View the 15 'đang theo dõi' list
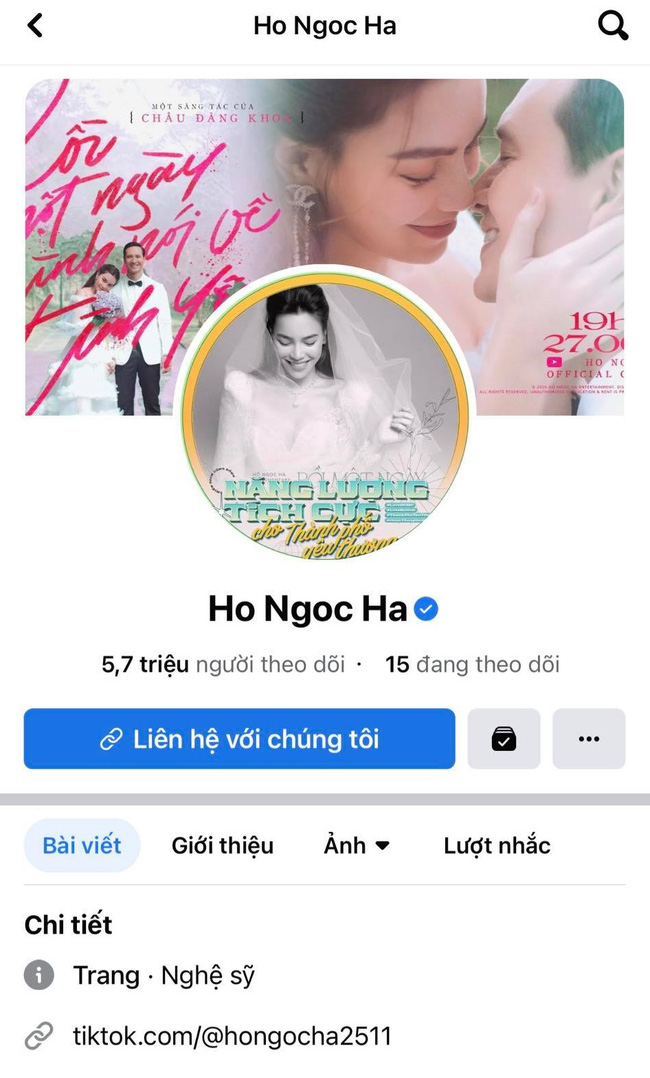The height and width of the screenshot is (1078, 650). click(472, 664)
